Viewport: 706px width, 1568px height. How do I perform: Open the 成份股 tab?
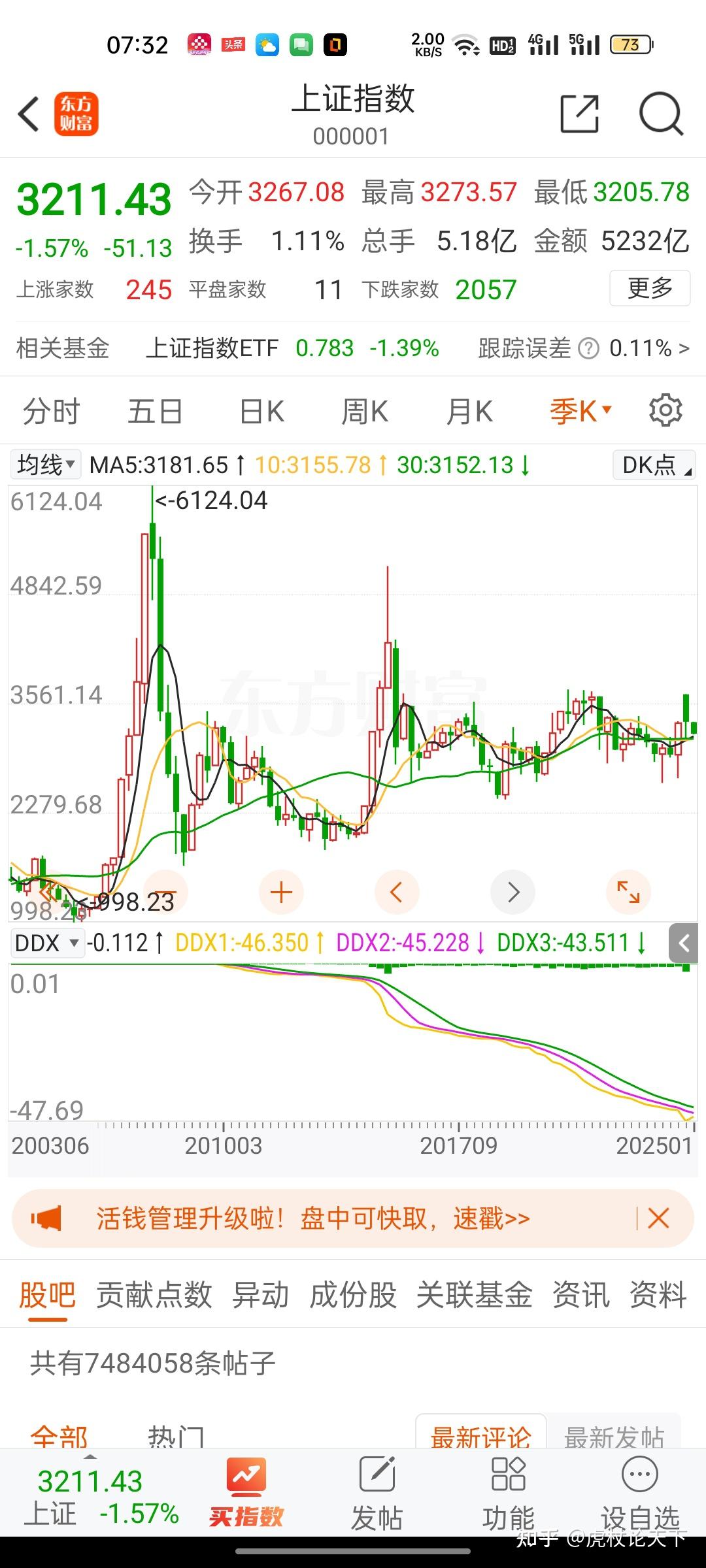[354, 1296]
